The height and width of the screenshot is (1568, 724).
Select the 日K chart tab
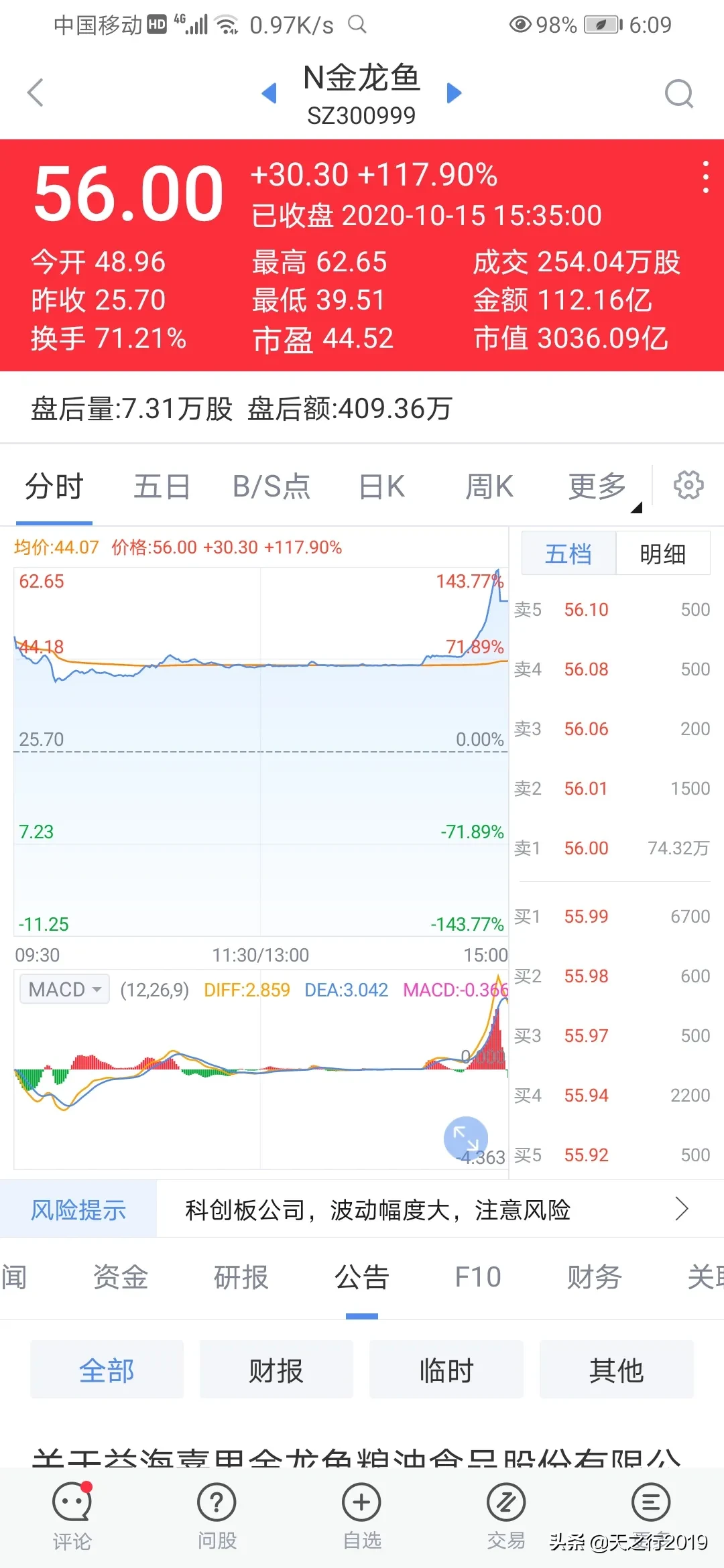pyautogui.click(x=382, y=486)
